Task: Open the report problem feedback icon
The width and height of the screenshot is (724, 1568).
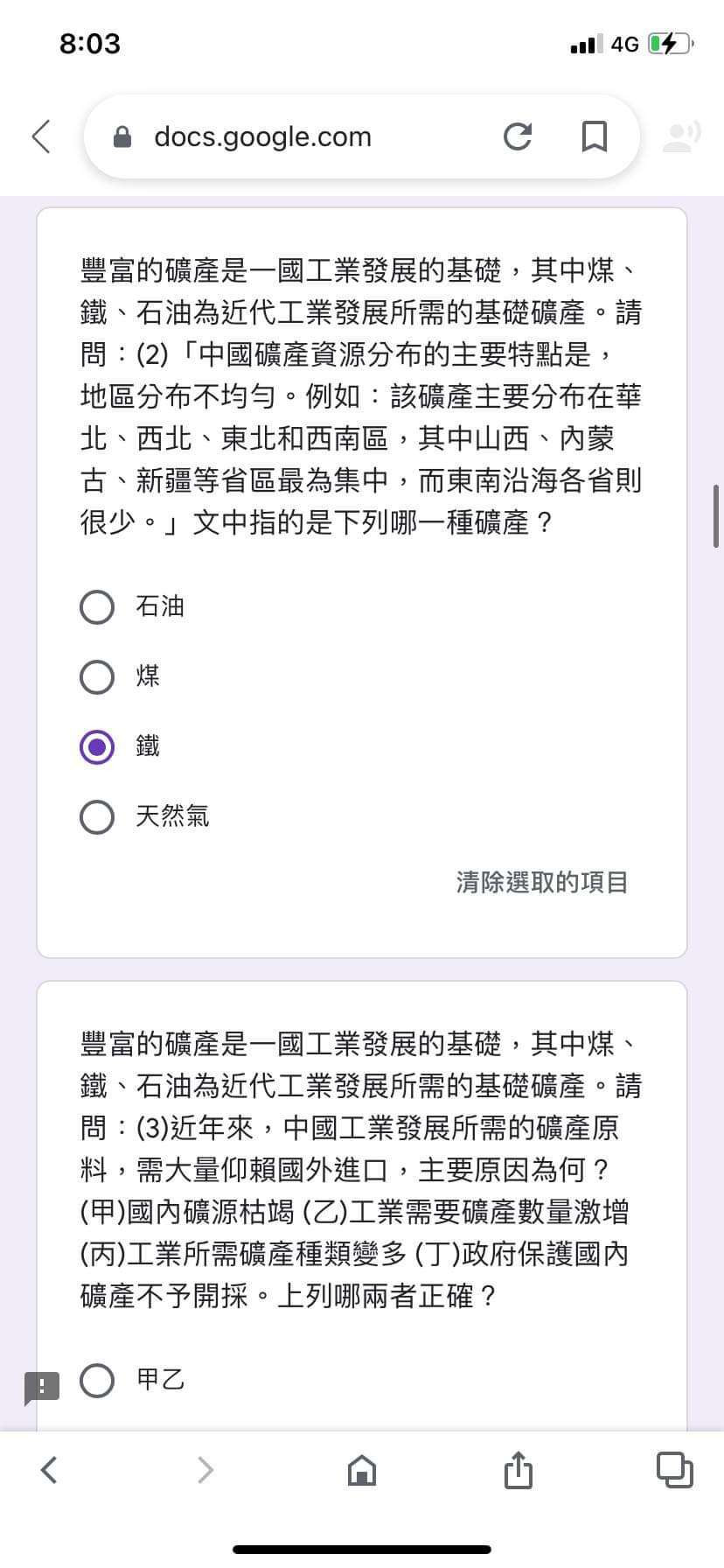Action: 41,1387
